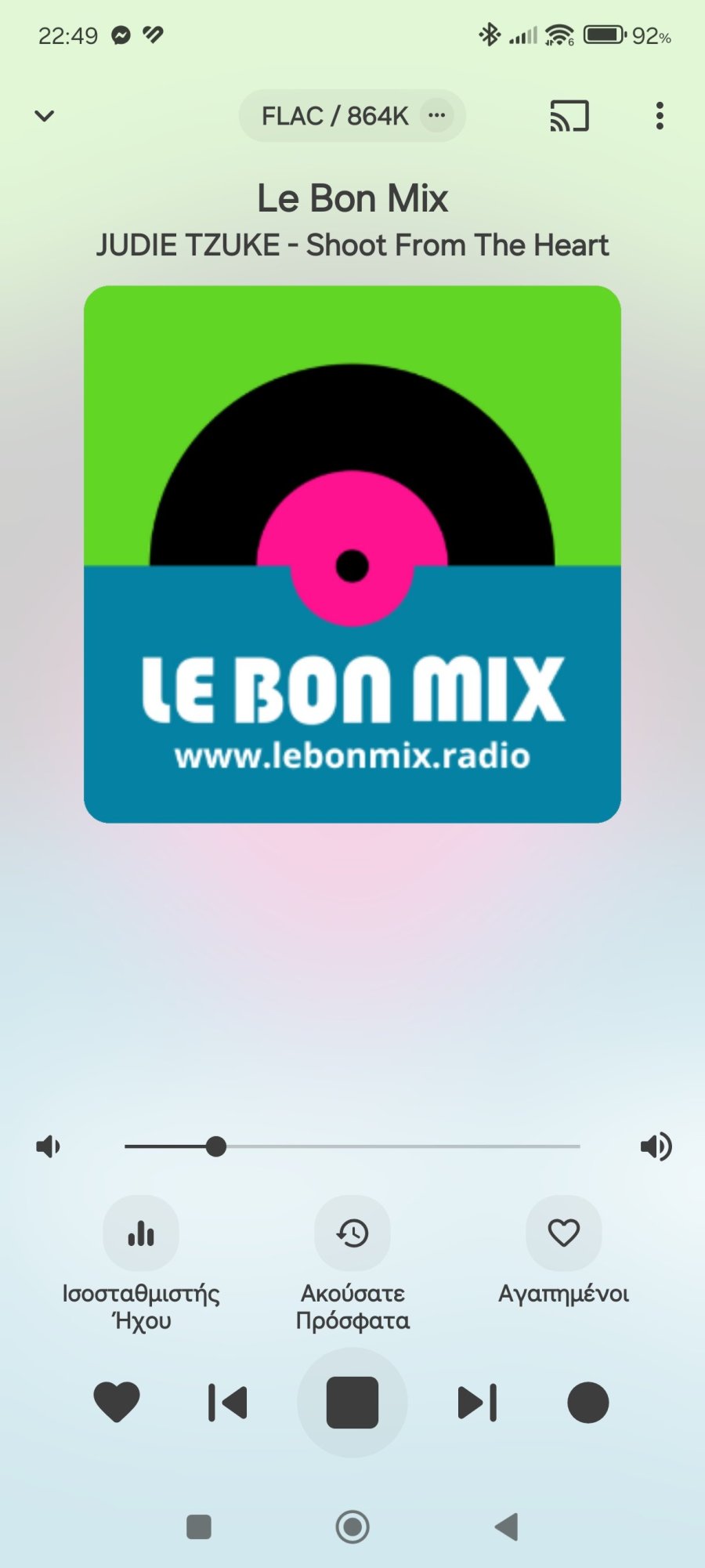Tap JUDIE TZUKE song title text

[x=352, y=244]
